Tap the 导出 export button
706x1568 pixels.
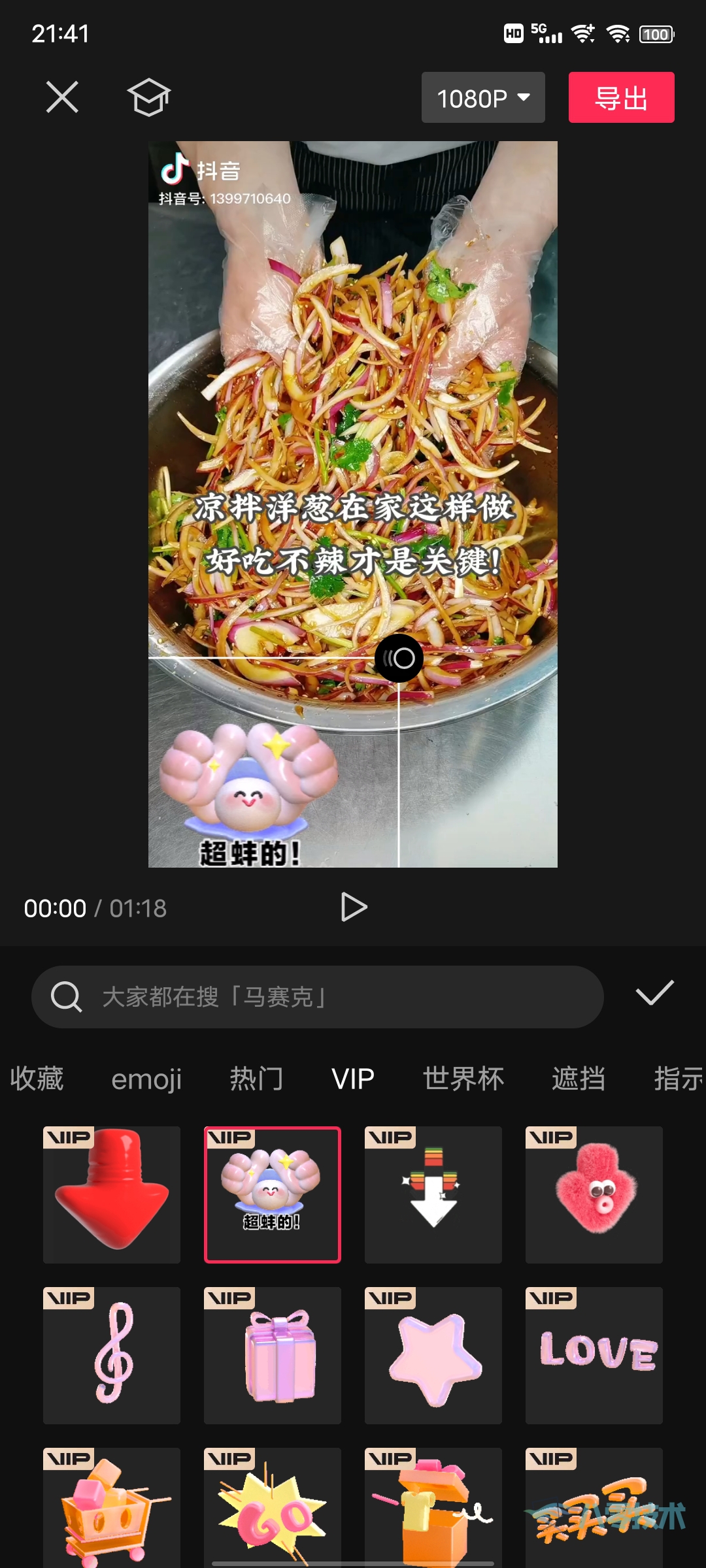[621, 98]
